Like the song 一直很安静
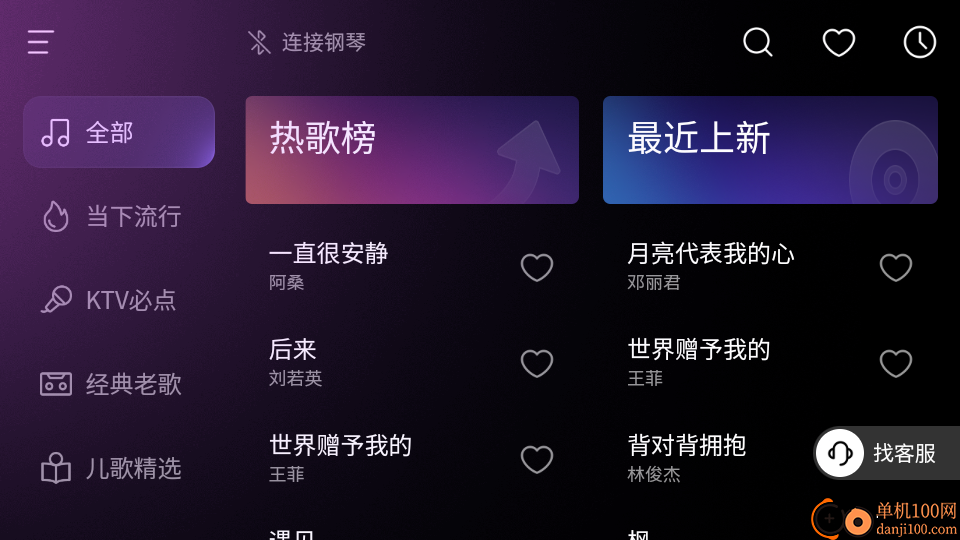 (x=537, y=267)
